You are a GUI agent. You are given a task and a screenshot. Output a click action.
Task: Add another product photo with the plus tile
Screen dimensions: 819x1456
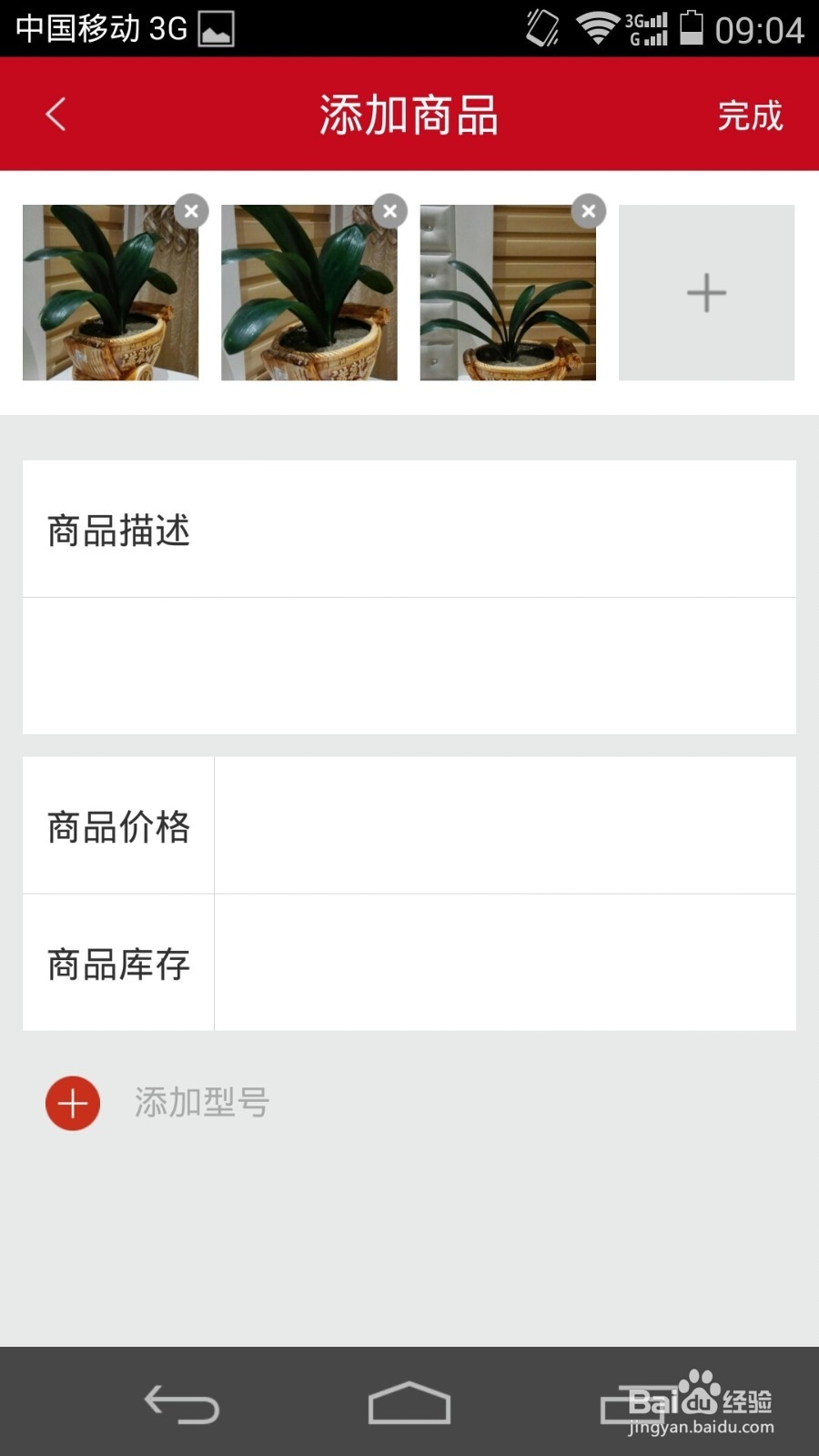(706, 292)
